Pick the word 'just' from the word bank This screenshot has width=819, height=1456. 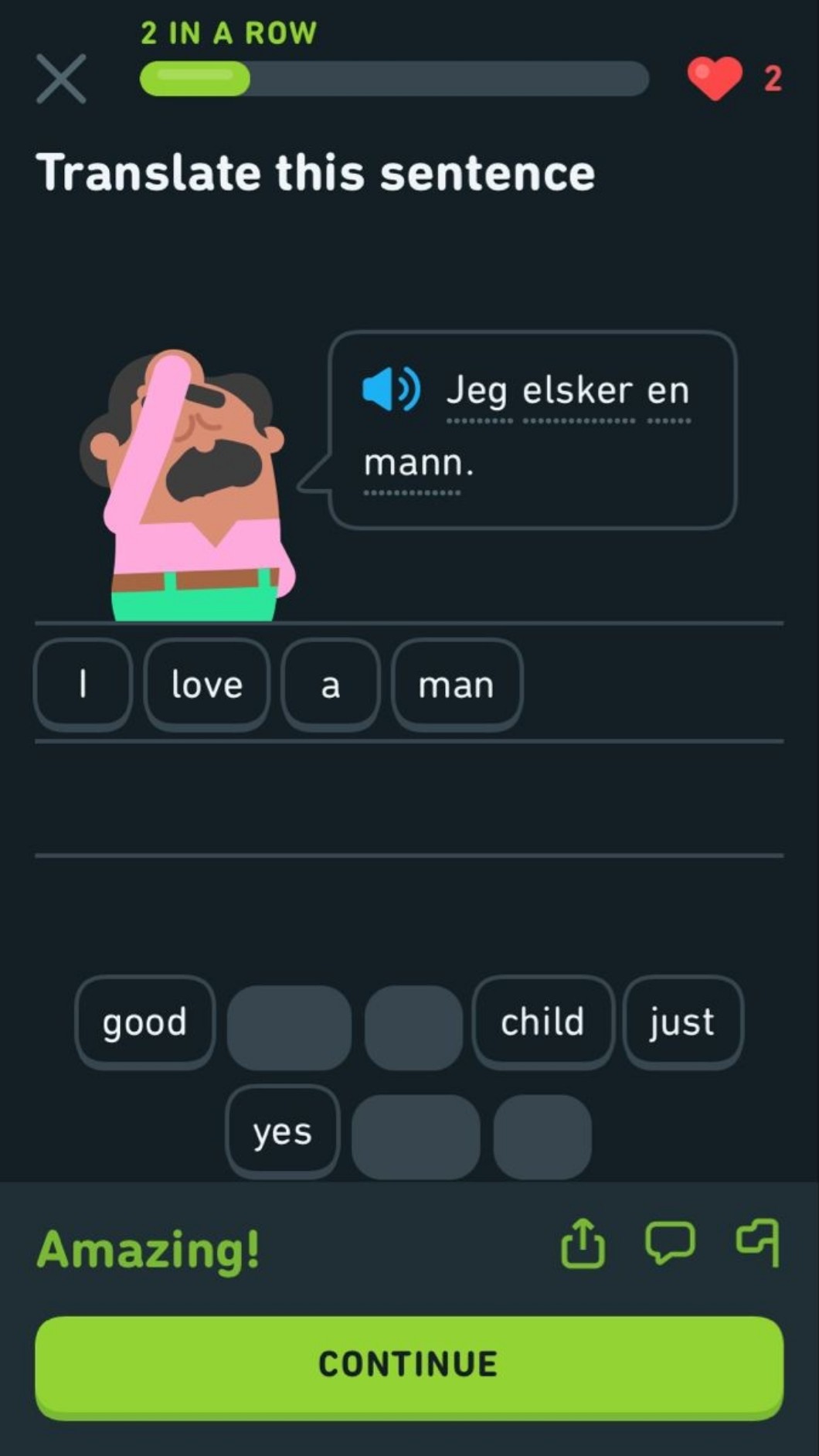(682, 1022)
